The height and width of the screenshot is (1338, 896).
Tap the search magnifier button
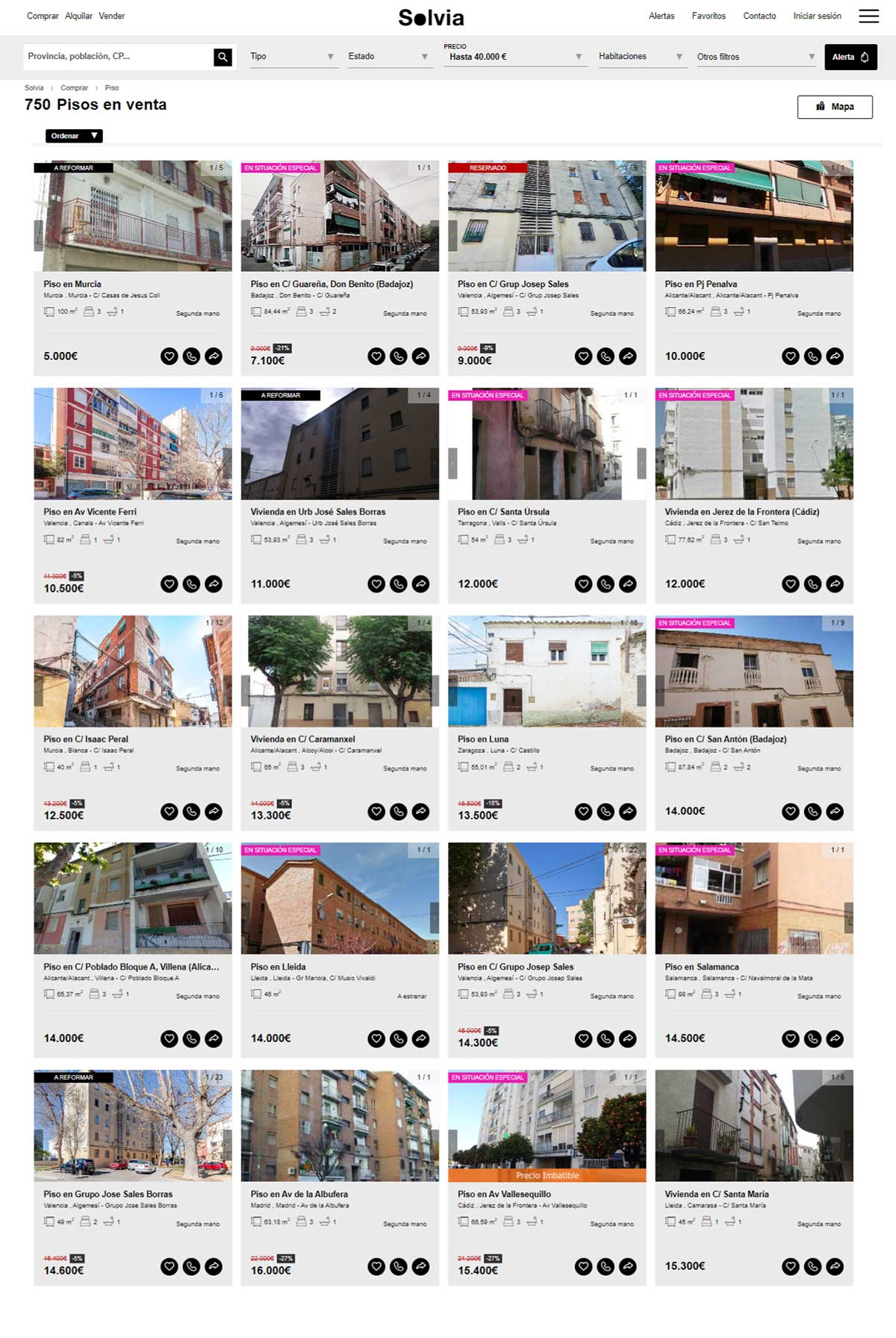pos(223,57)
